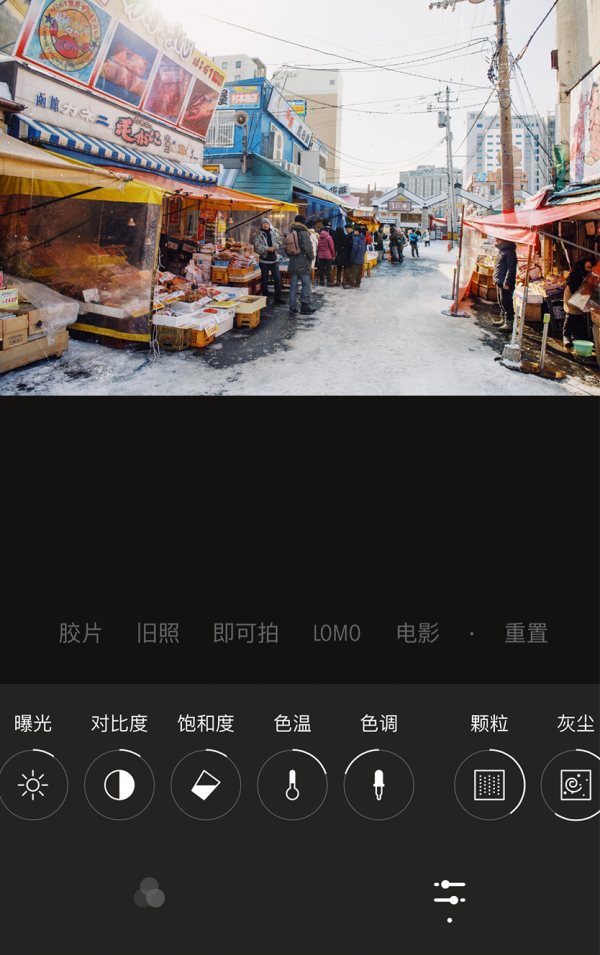The width and height of the screenshot is (600, 955).
Task: Pick the 电影 filter preset
Action: (418, 633)
